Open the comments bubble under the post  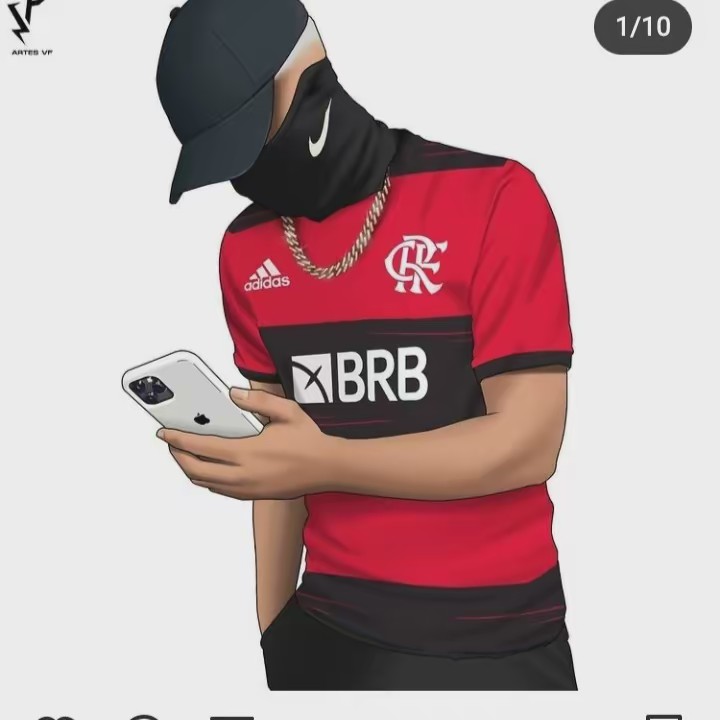143,716
